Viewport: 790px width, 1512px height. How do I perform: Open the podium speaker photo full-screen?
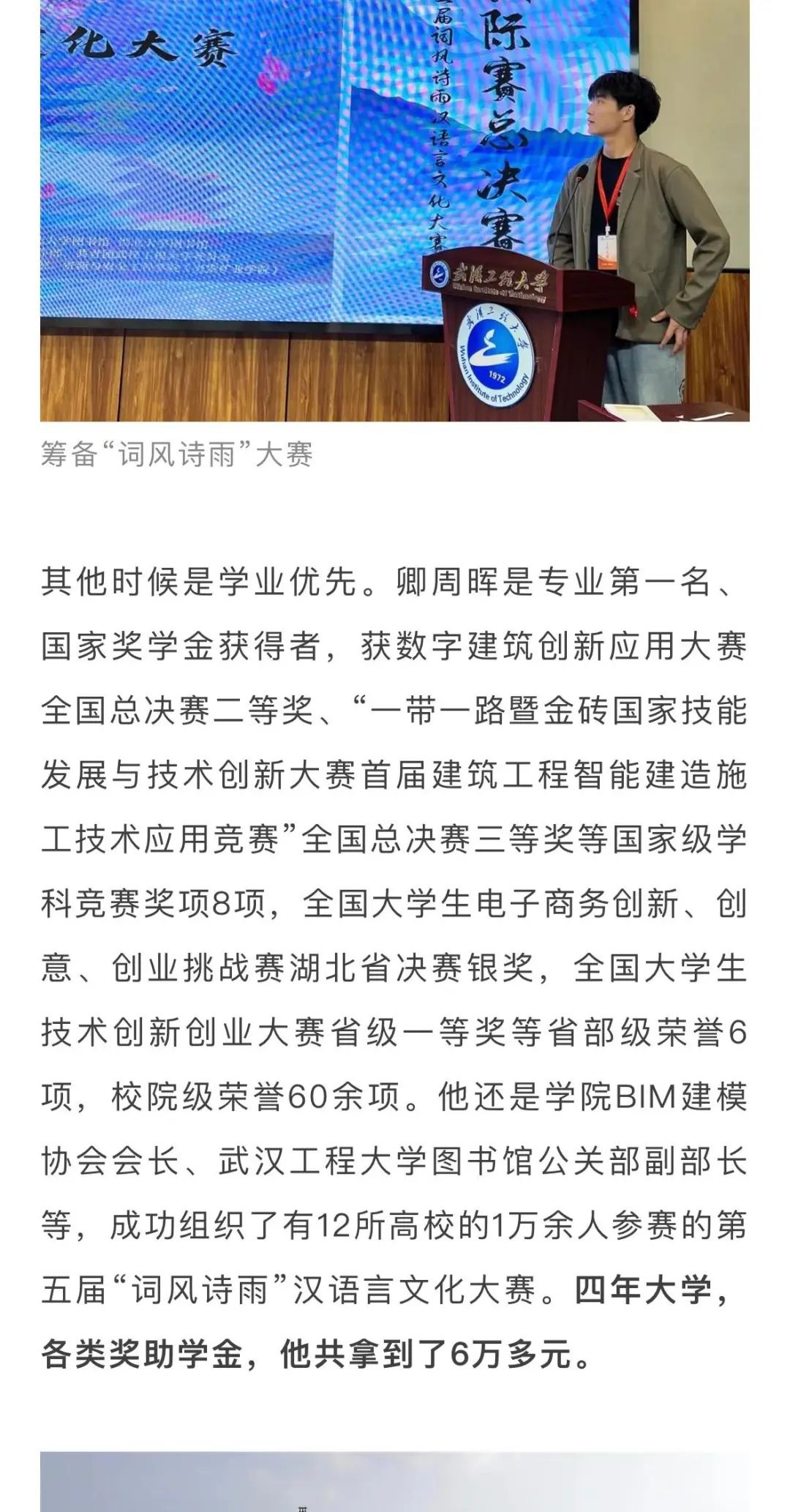[395, 212]
